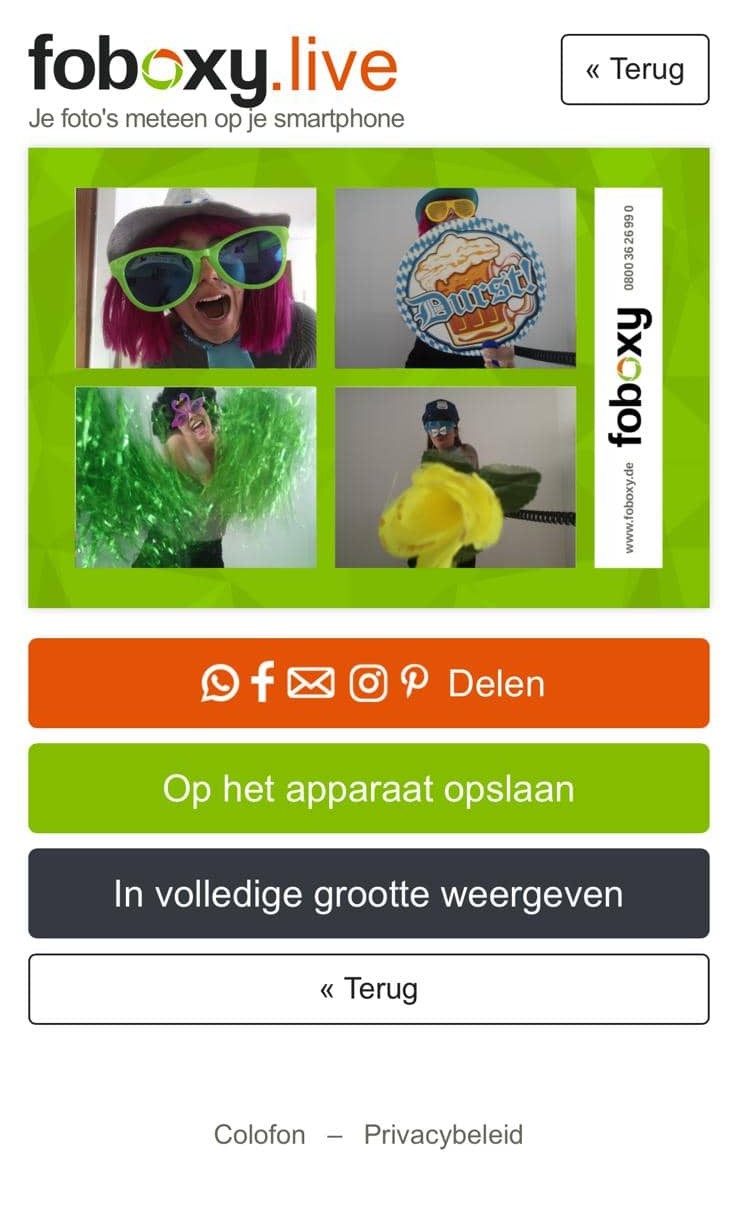Share the photo via the Delen button
The height and width of the screenshot is (1211, 738).
(368, 683)
